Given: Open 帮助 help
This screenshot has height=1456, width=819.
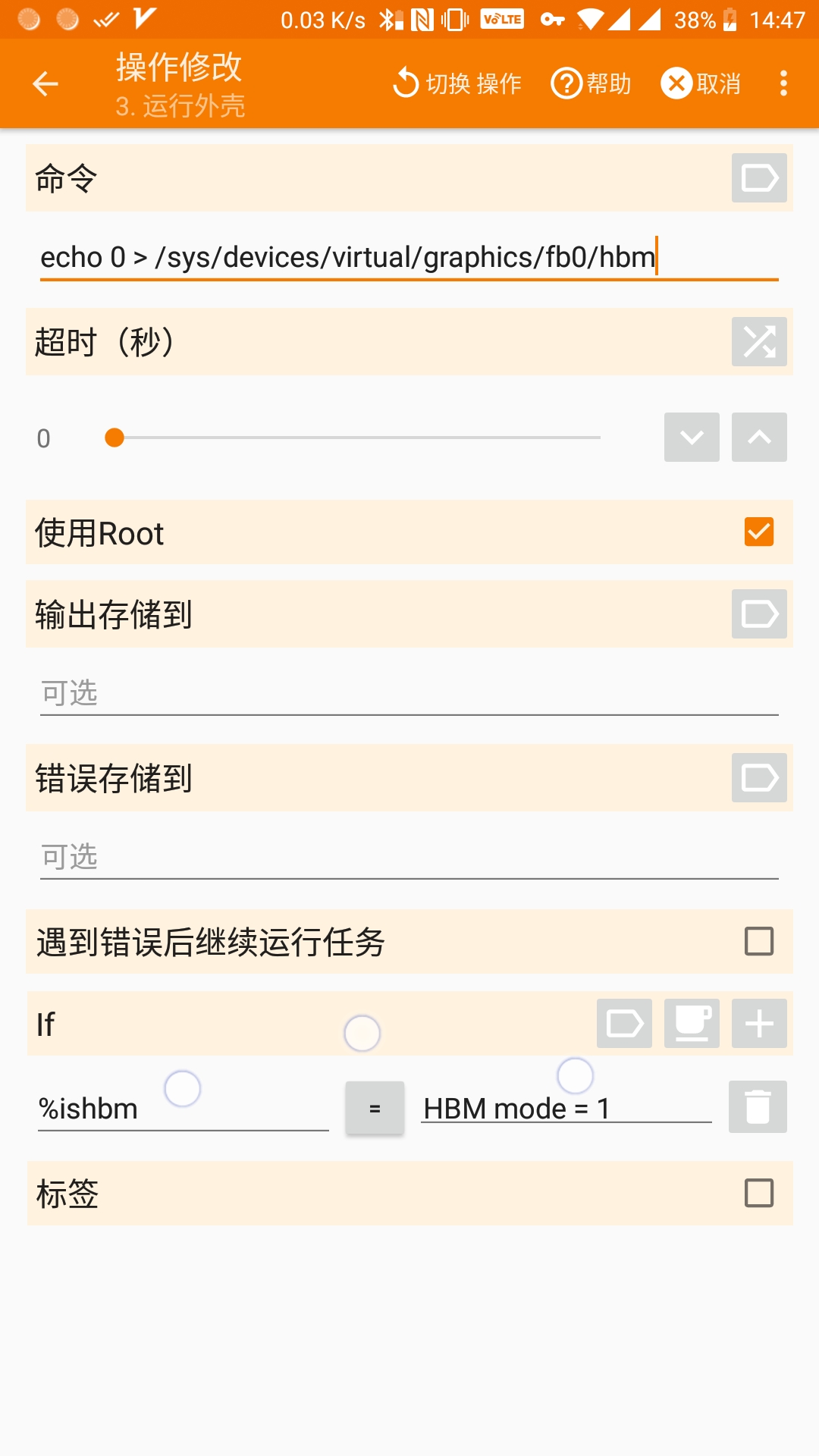Looking at the screenshot, I should [x=591, y=83].
